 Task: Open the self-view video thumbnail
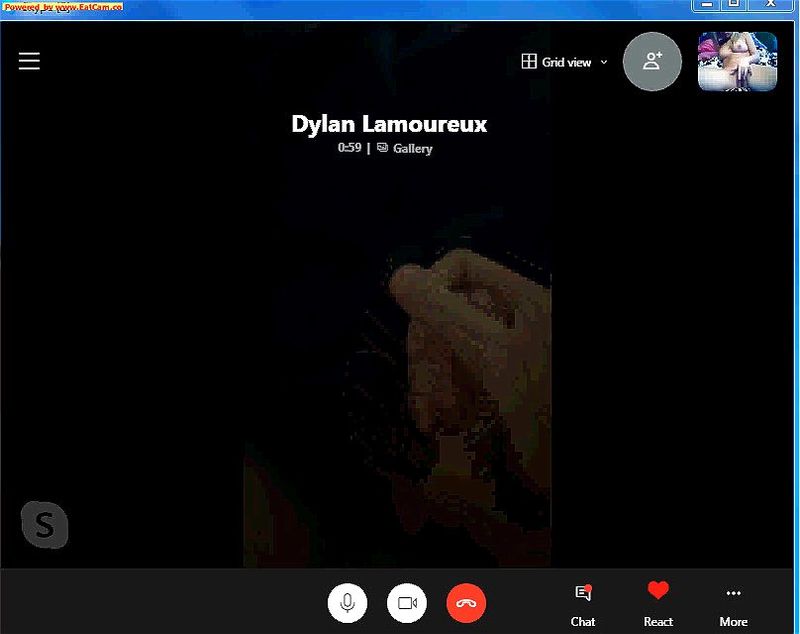pos(738,62)
